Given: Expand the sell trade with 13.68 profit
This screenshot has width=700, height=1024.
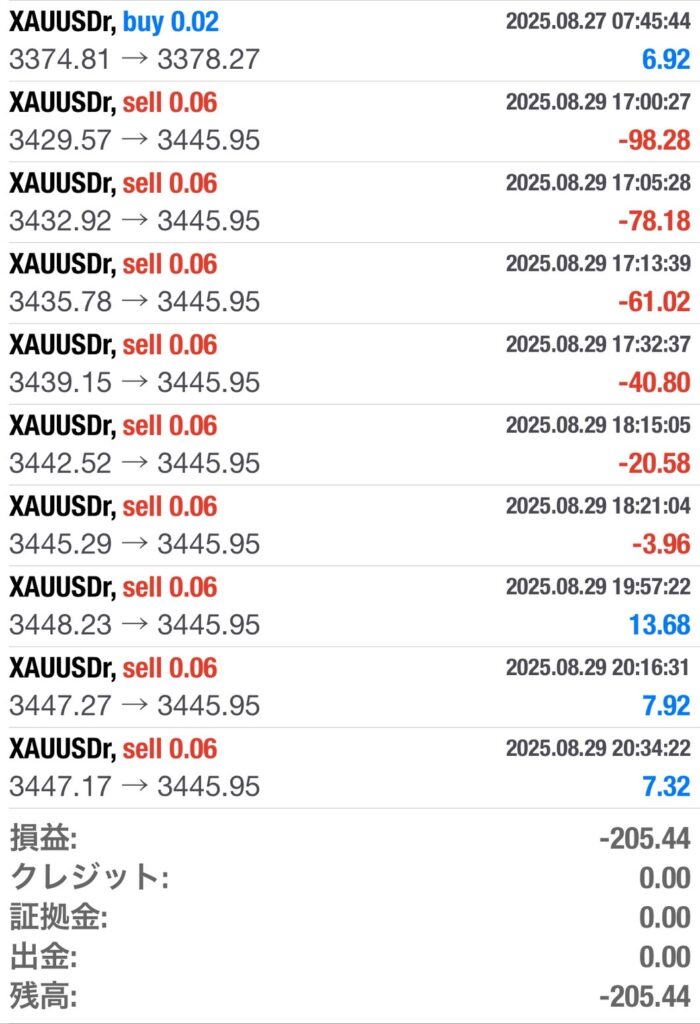Looking at the screenshot, I should click(x=350, y=607).
